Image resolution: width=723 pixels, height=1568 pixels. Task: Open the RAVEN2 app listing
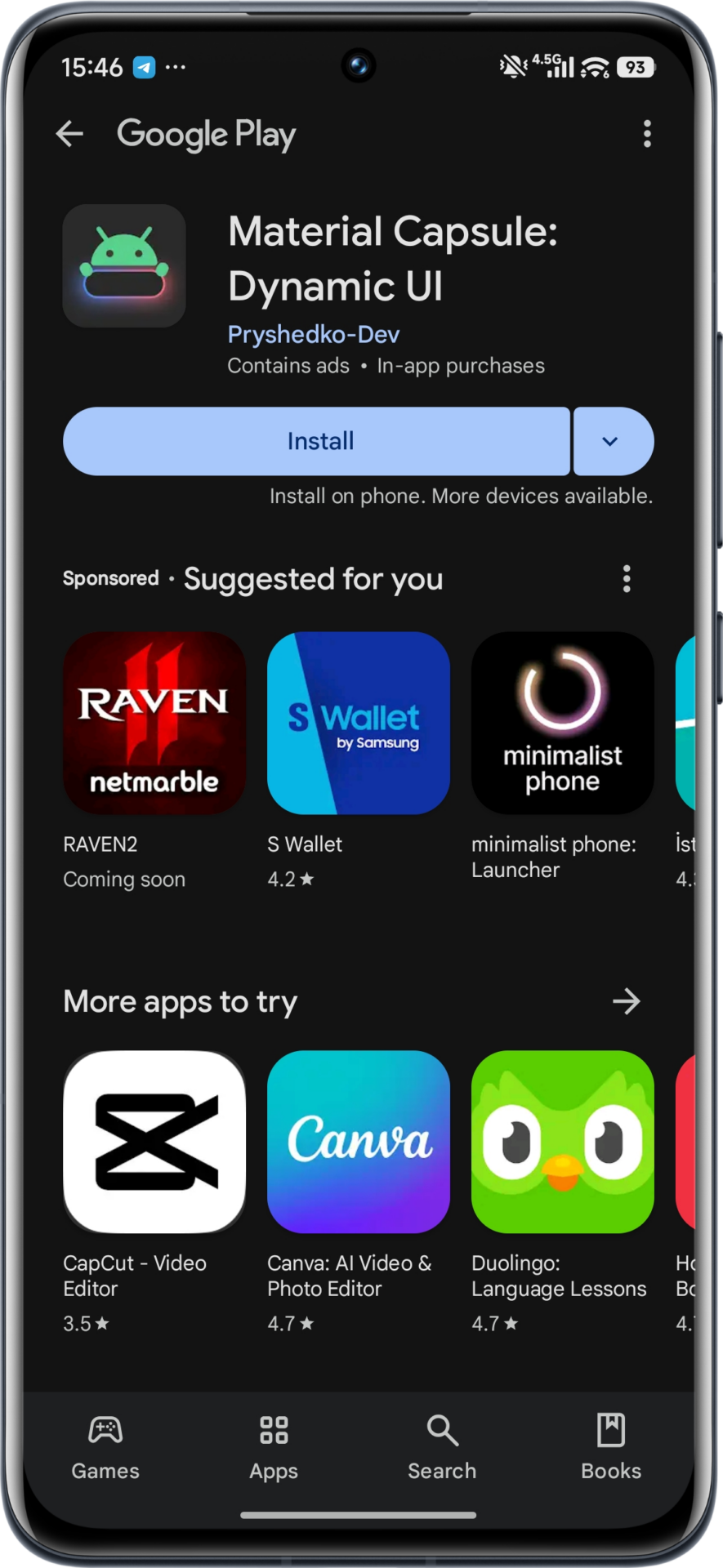coord(154,723)
